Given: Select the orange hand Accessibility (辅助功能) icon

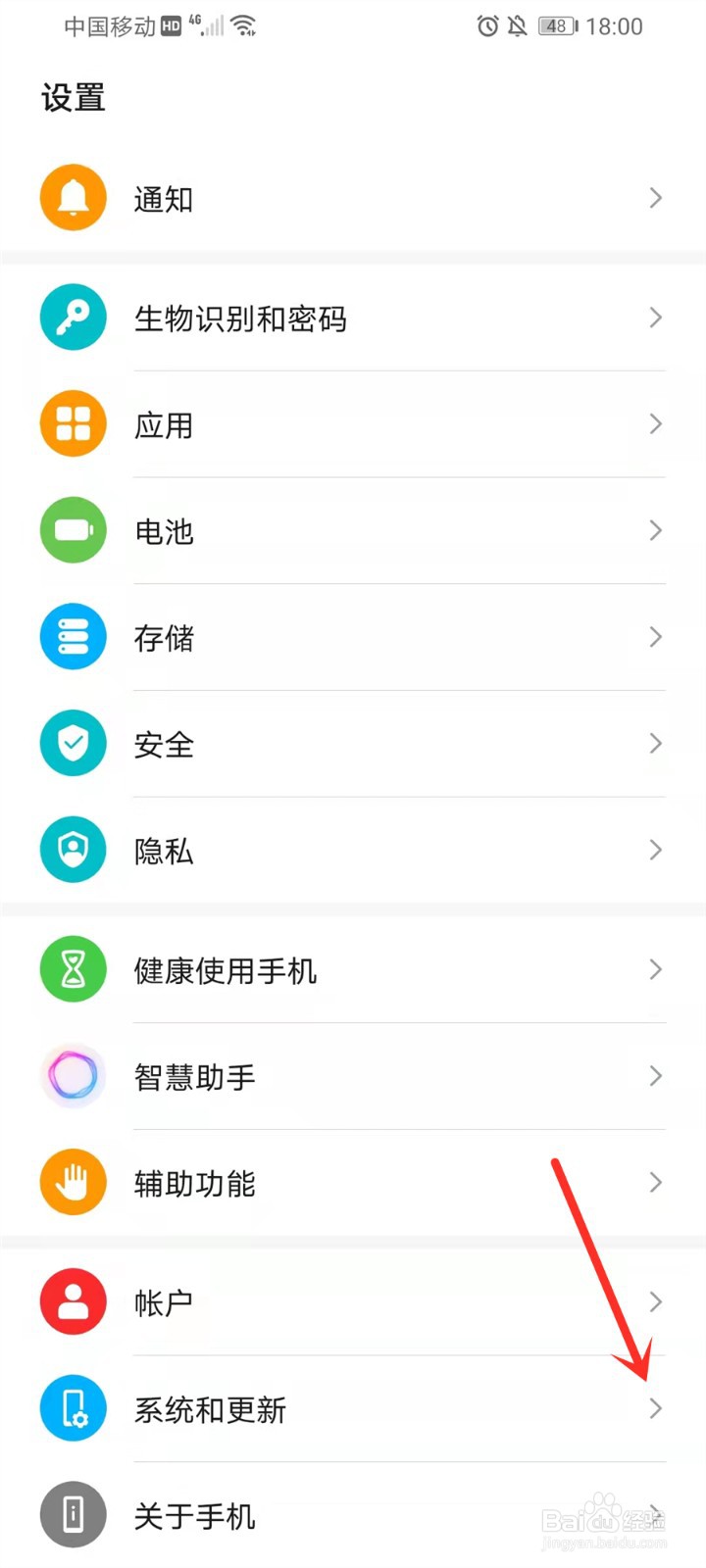Looking at the screenshot, I should click(73, 1182).
